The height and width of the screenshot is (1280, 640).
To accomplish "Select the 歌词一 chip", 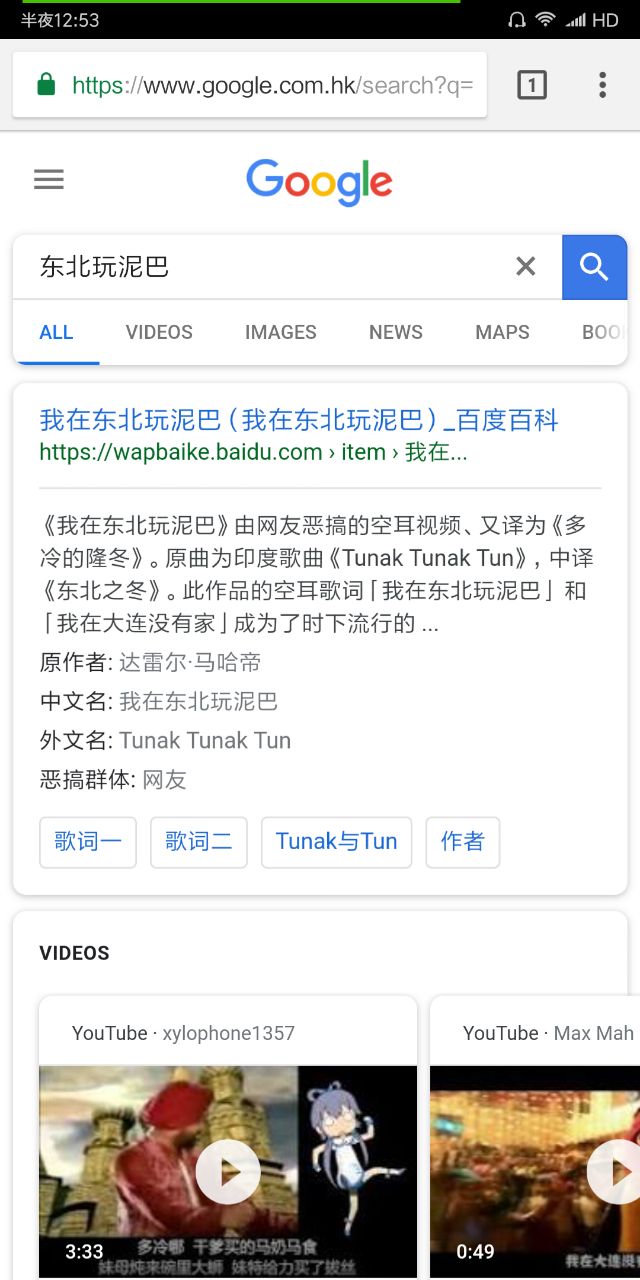I will [88, 842].
